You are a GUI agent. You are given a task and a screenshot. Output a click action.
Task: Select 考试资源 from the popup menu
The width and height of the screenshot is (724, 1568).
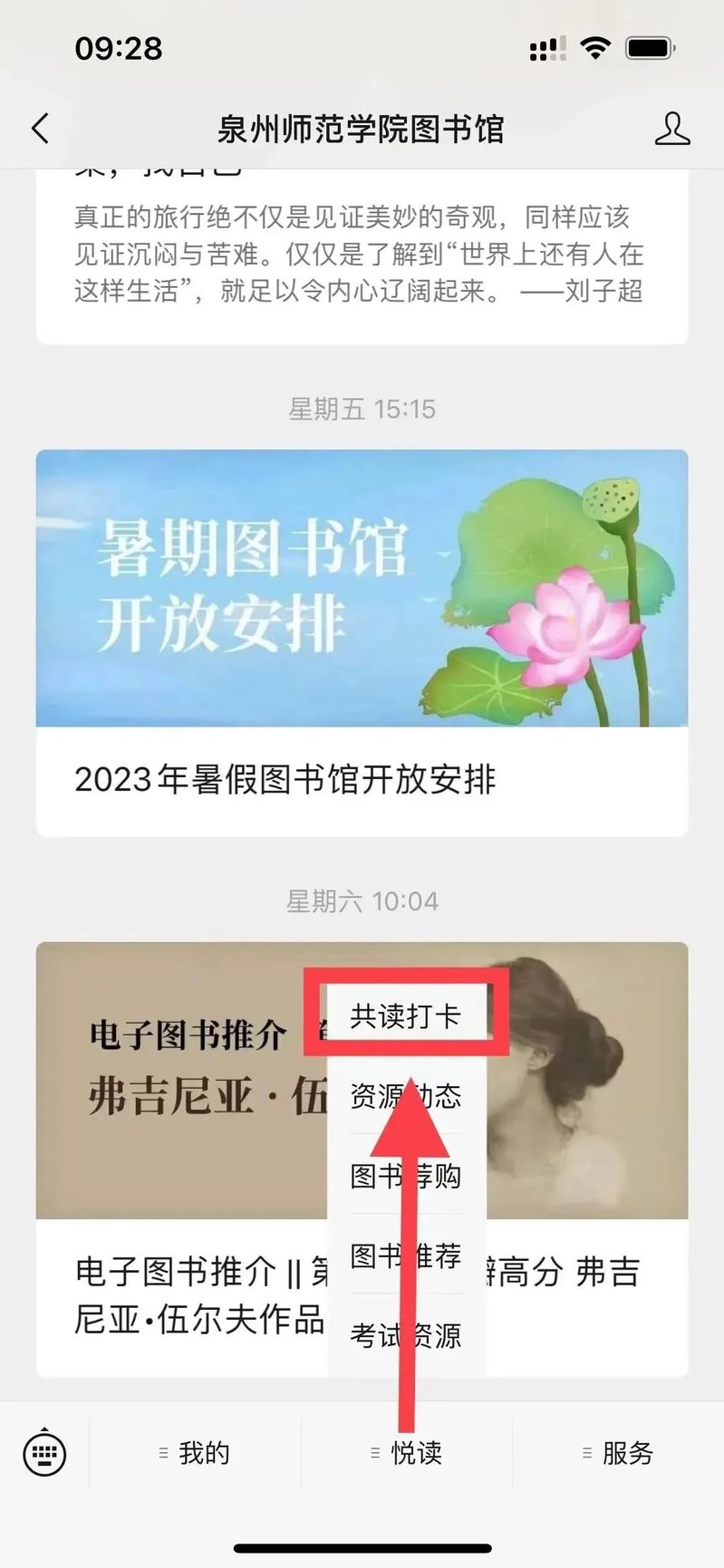(x=406, y=1335)
